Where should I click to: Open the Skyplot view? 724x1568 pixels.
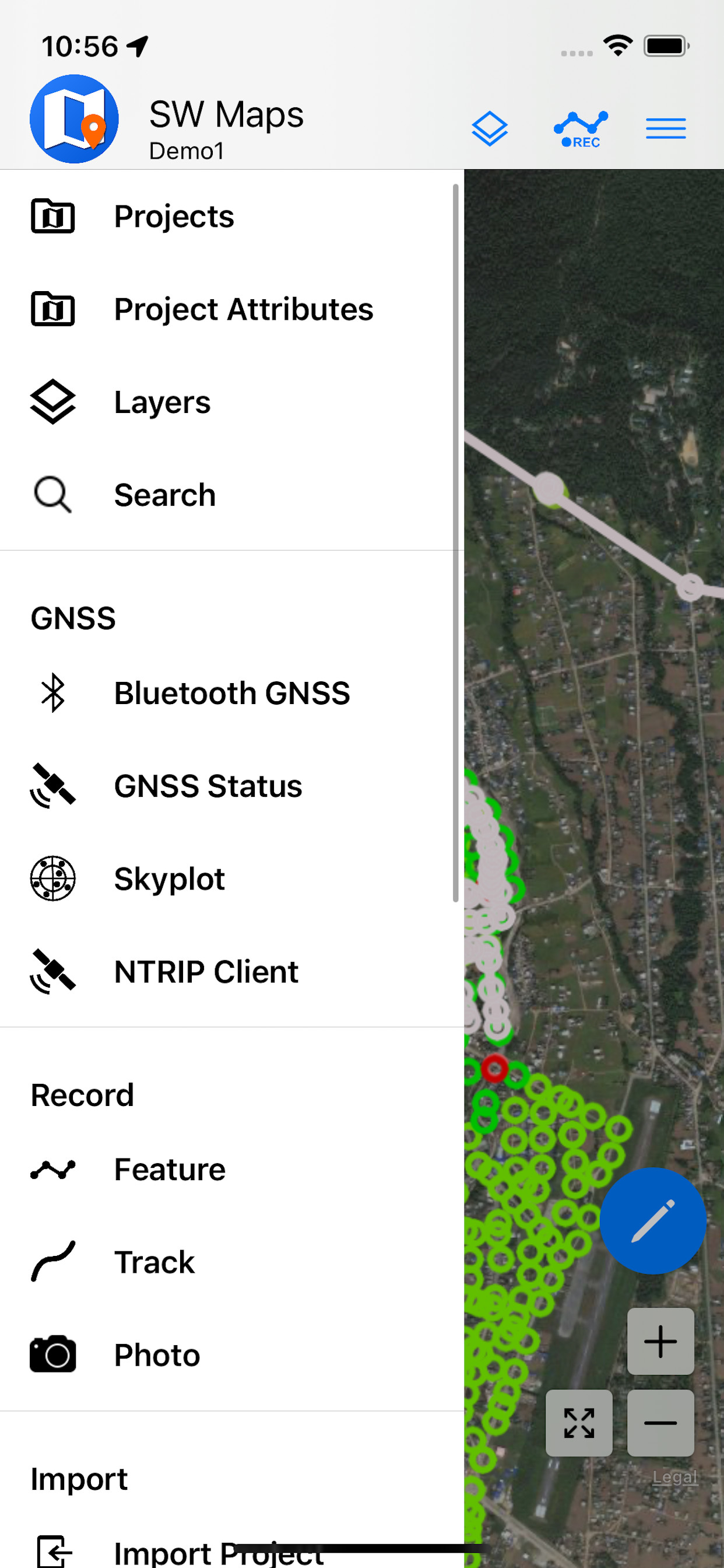point(169,879)
